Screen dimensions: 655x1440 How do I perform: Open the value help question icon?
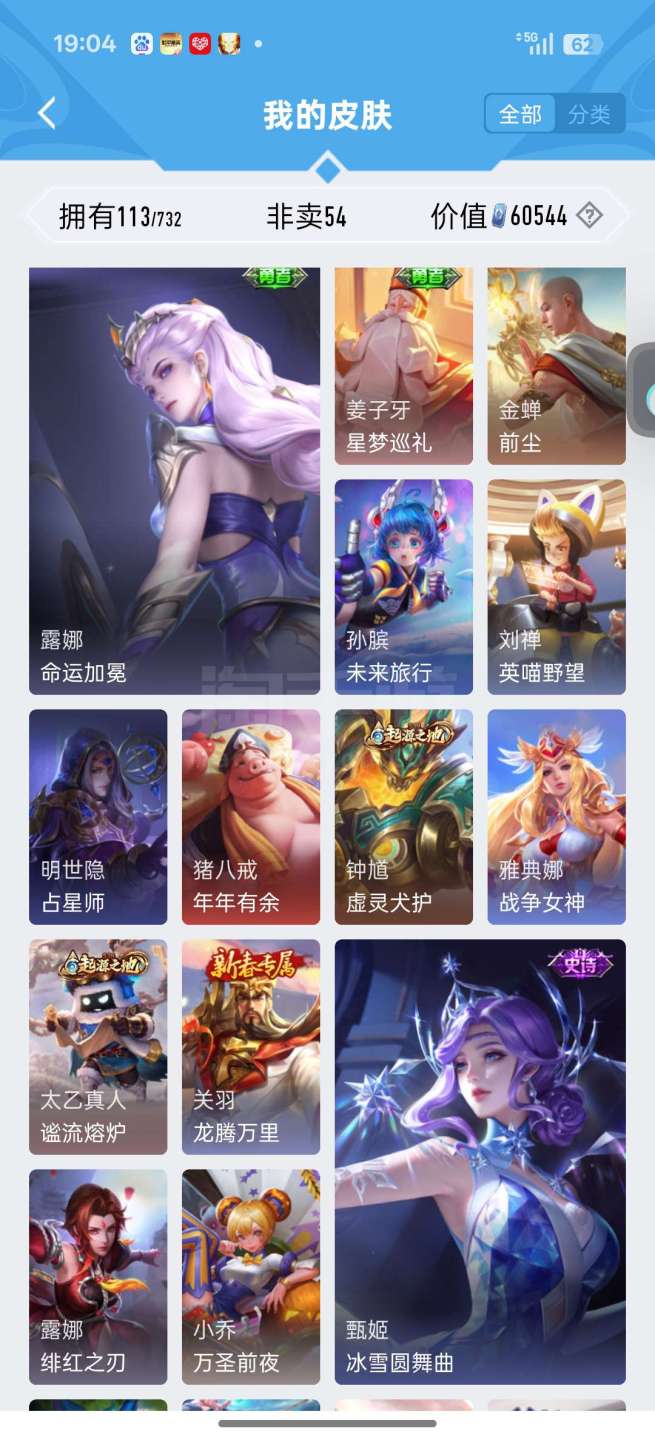pos(589,215)
